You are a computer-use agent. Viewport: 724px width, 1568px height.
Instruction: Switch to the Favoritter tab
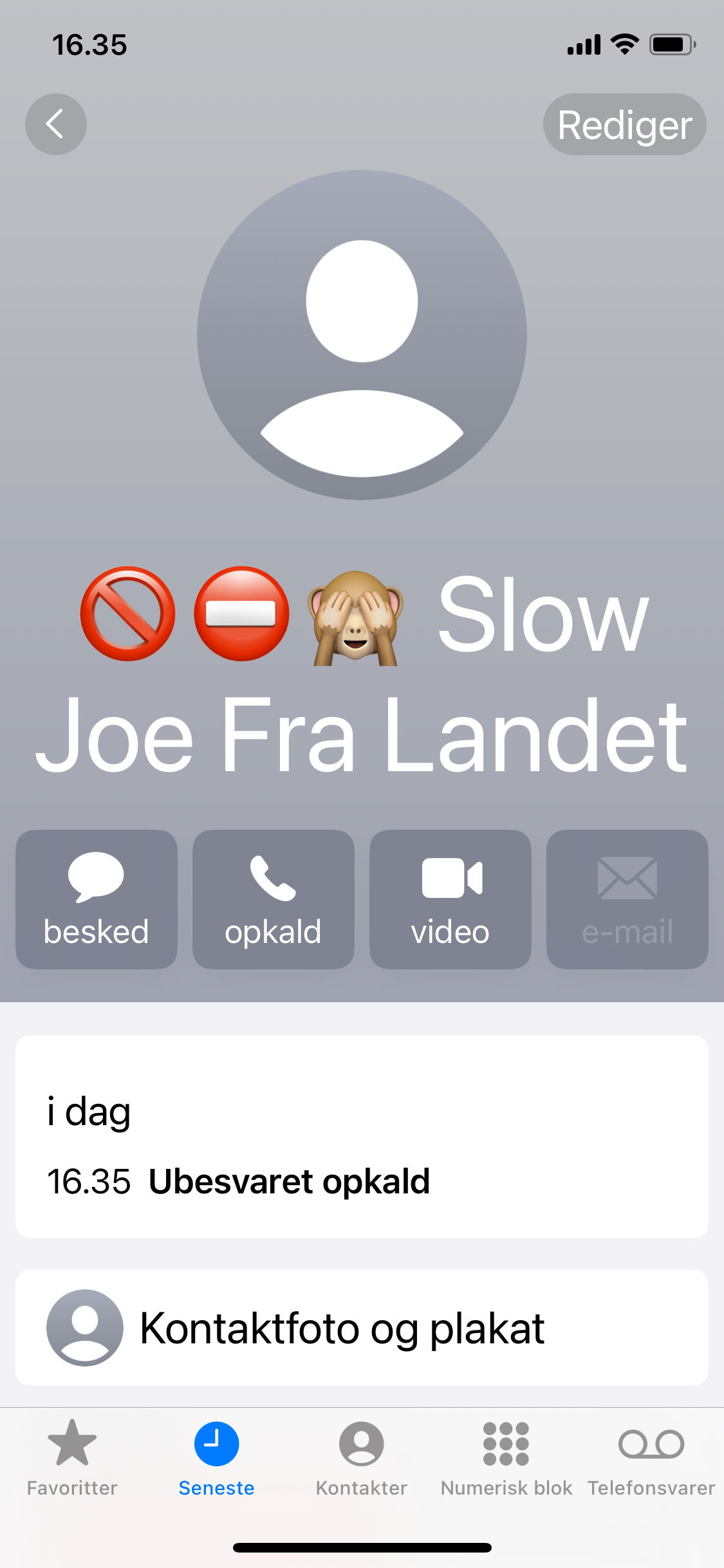[x=72, y=1459]
